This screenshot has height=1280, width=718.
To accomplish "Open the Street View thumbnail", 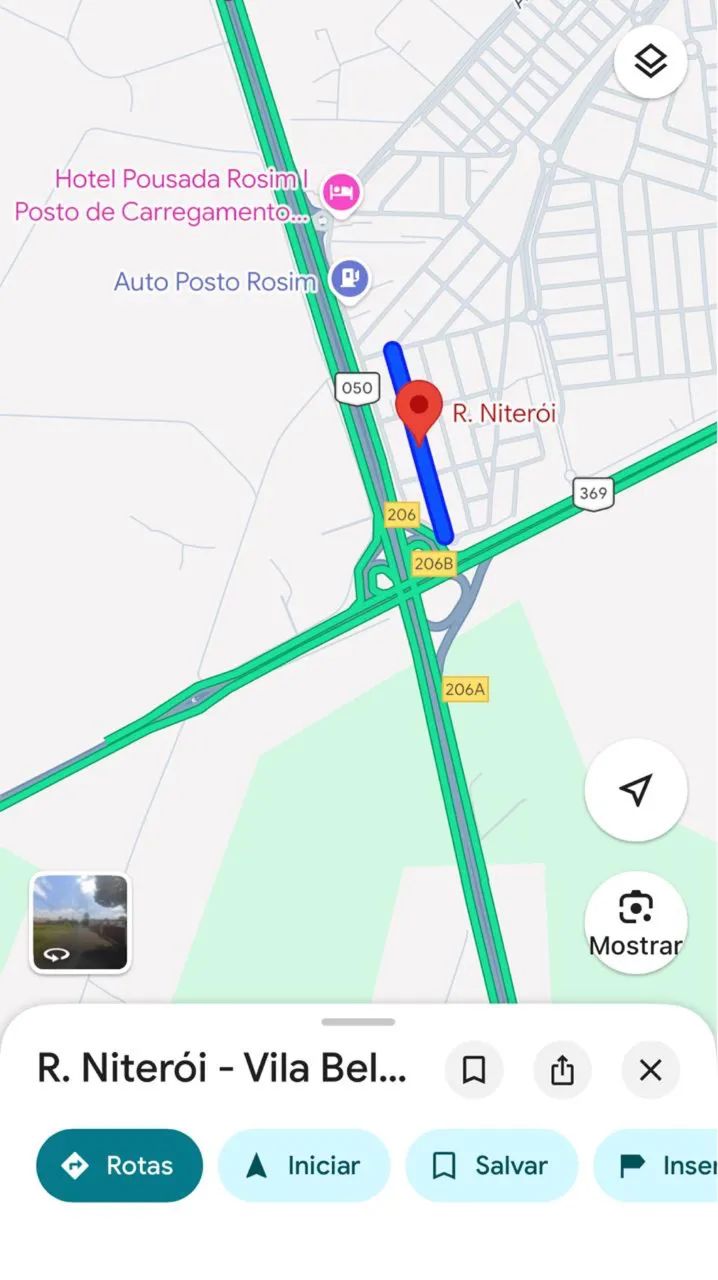I will [x=80, y=922].
